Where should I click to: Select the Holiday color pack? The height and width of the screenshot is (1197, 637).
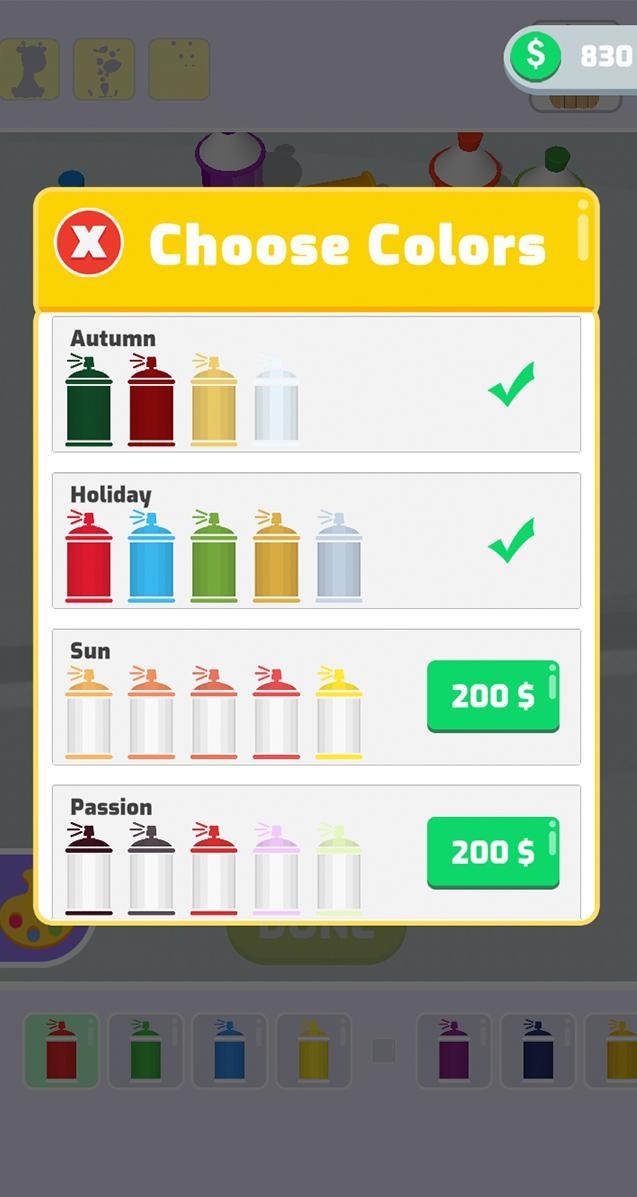[x=316, y=541]
